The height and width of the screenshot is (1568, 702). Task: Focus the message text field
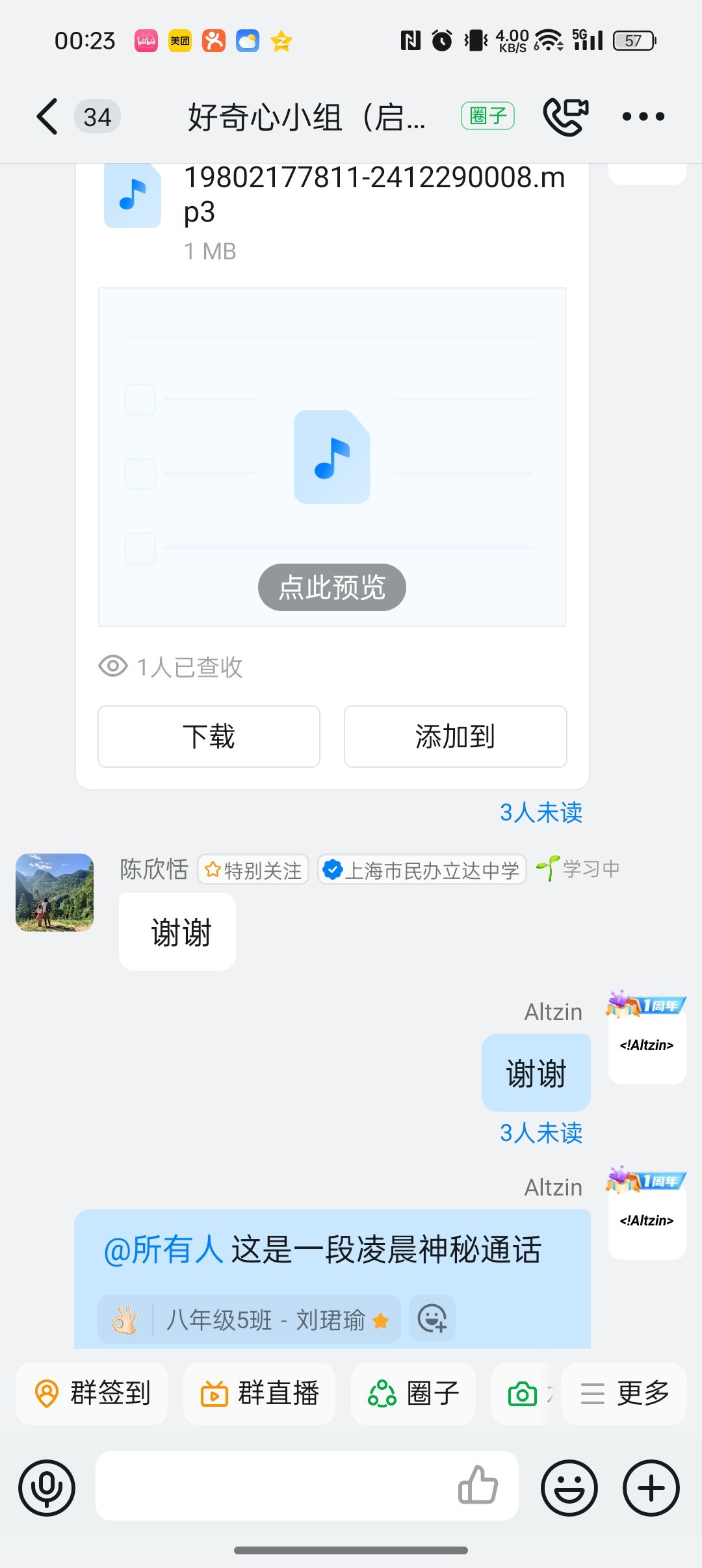tap(273, 1486)
